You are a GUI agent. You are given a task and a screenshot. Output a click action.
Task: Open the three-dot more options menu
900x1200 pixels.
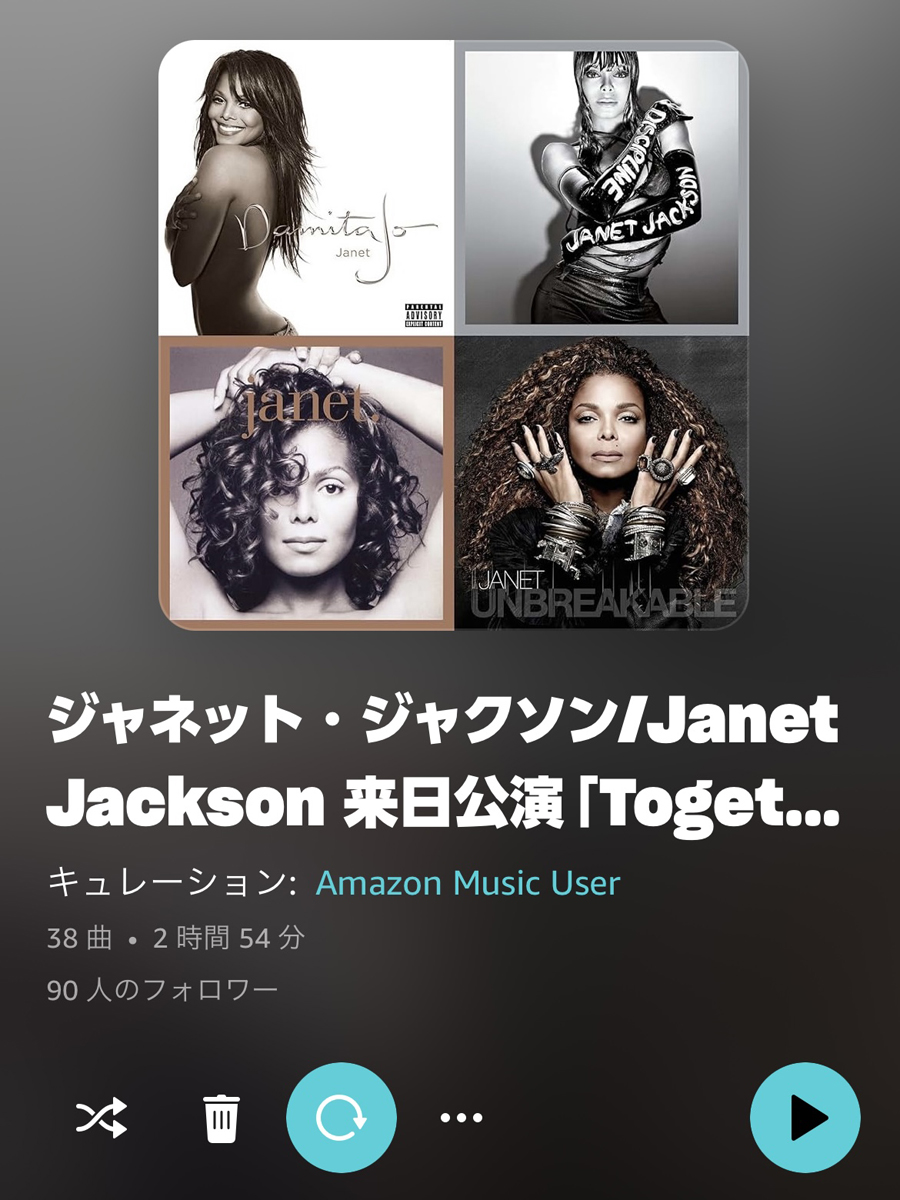[462, 1117]
